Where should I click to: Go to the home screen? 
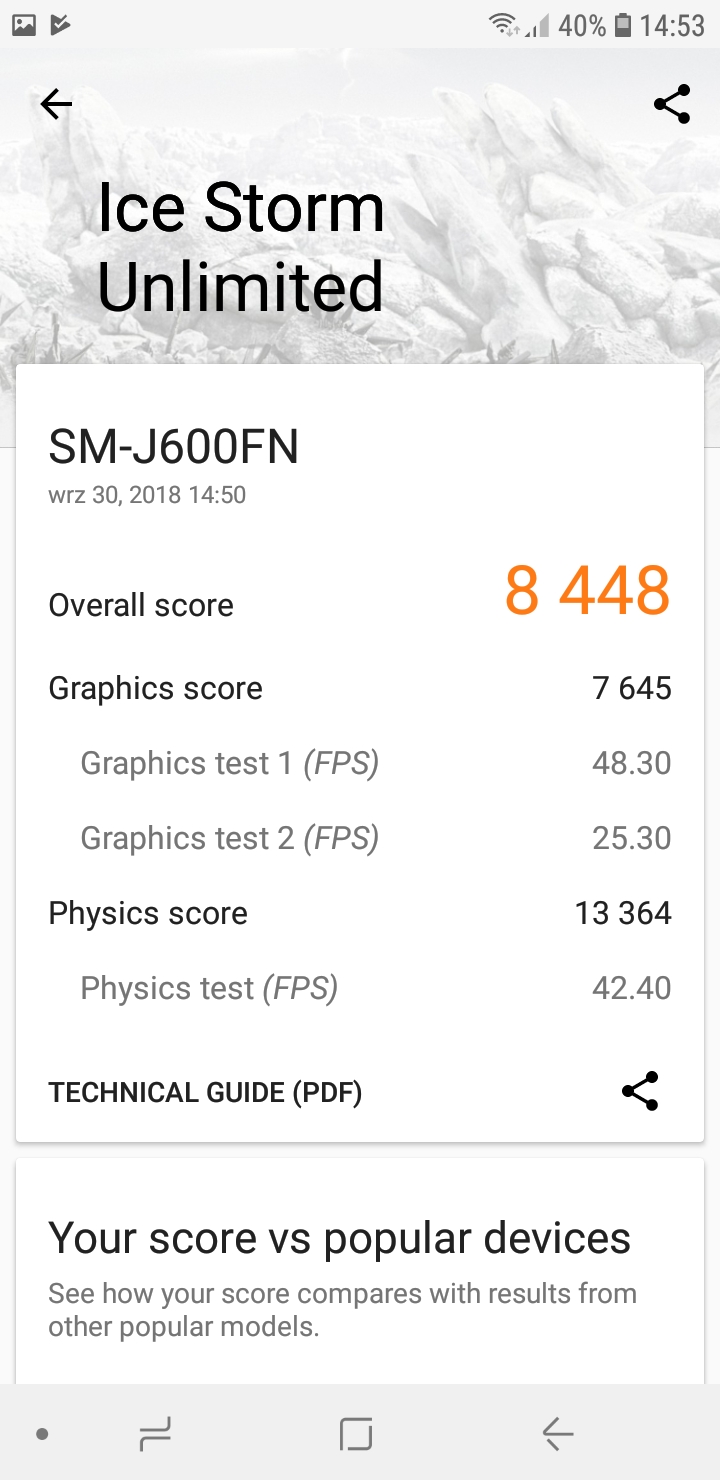[x=356, y=1434]
